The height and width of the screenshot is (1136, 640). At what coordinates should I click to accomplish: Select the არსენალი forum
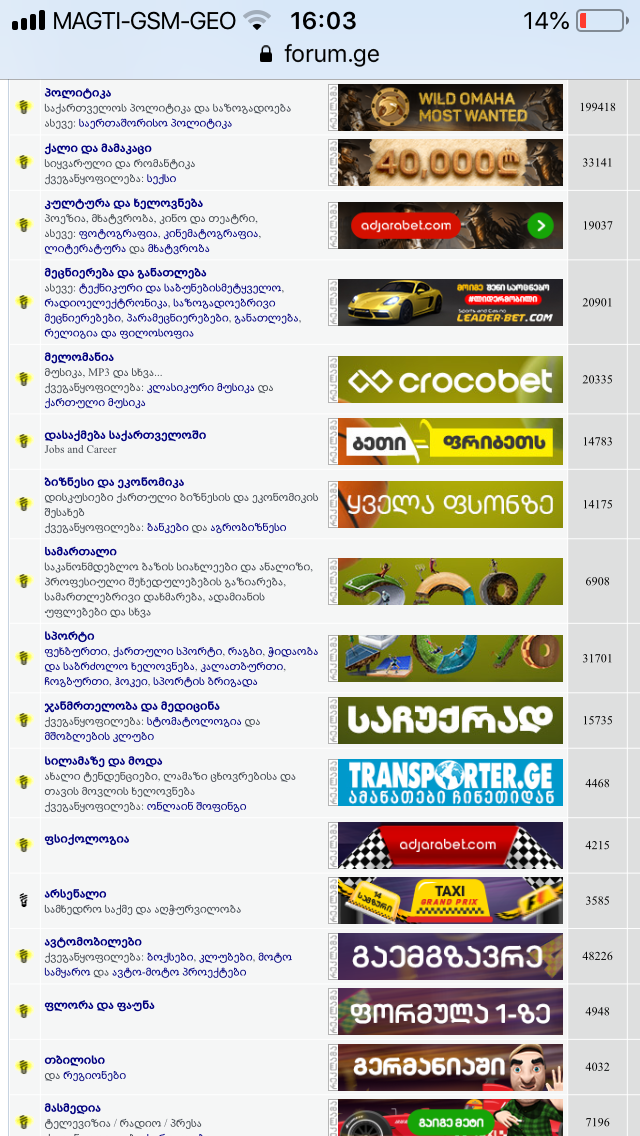(x=75, y=894)
